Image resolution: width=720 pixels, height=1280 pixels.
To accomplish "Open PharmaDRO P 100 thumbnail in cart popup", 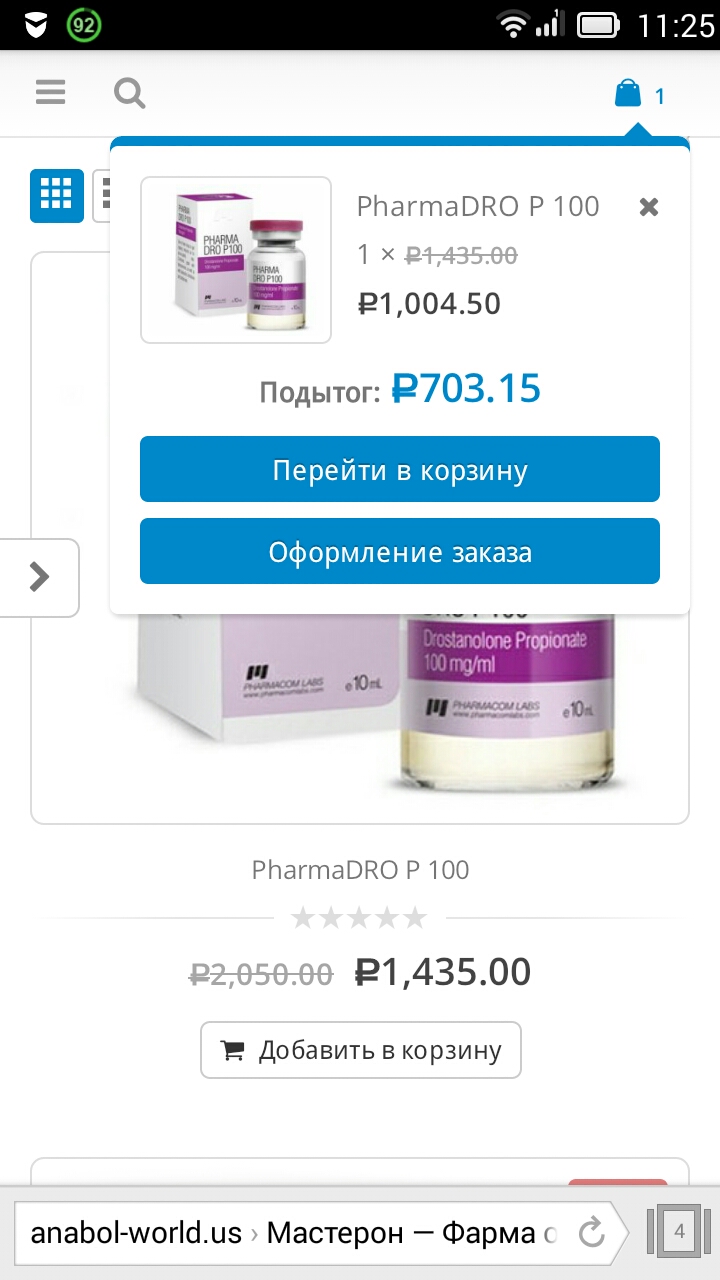I will [x=236, y=260].
